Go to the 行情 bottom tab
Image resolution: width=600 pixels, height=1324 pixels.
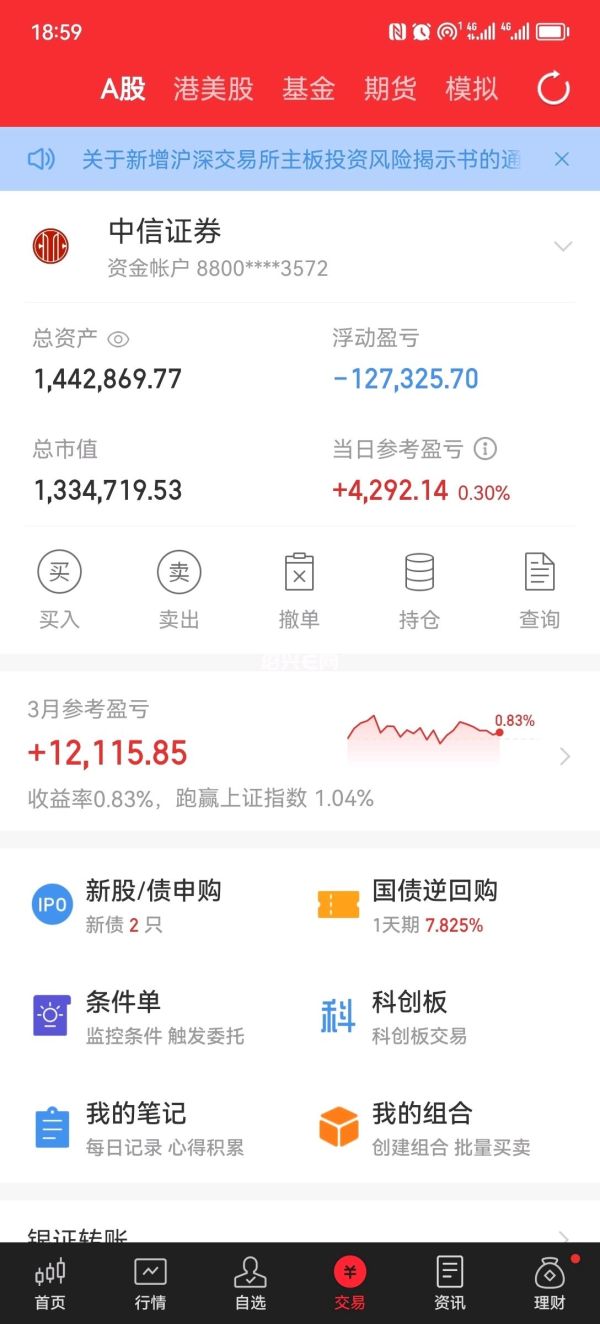[x=150, y=1283]
